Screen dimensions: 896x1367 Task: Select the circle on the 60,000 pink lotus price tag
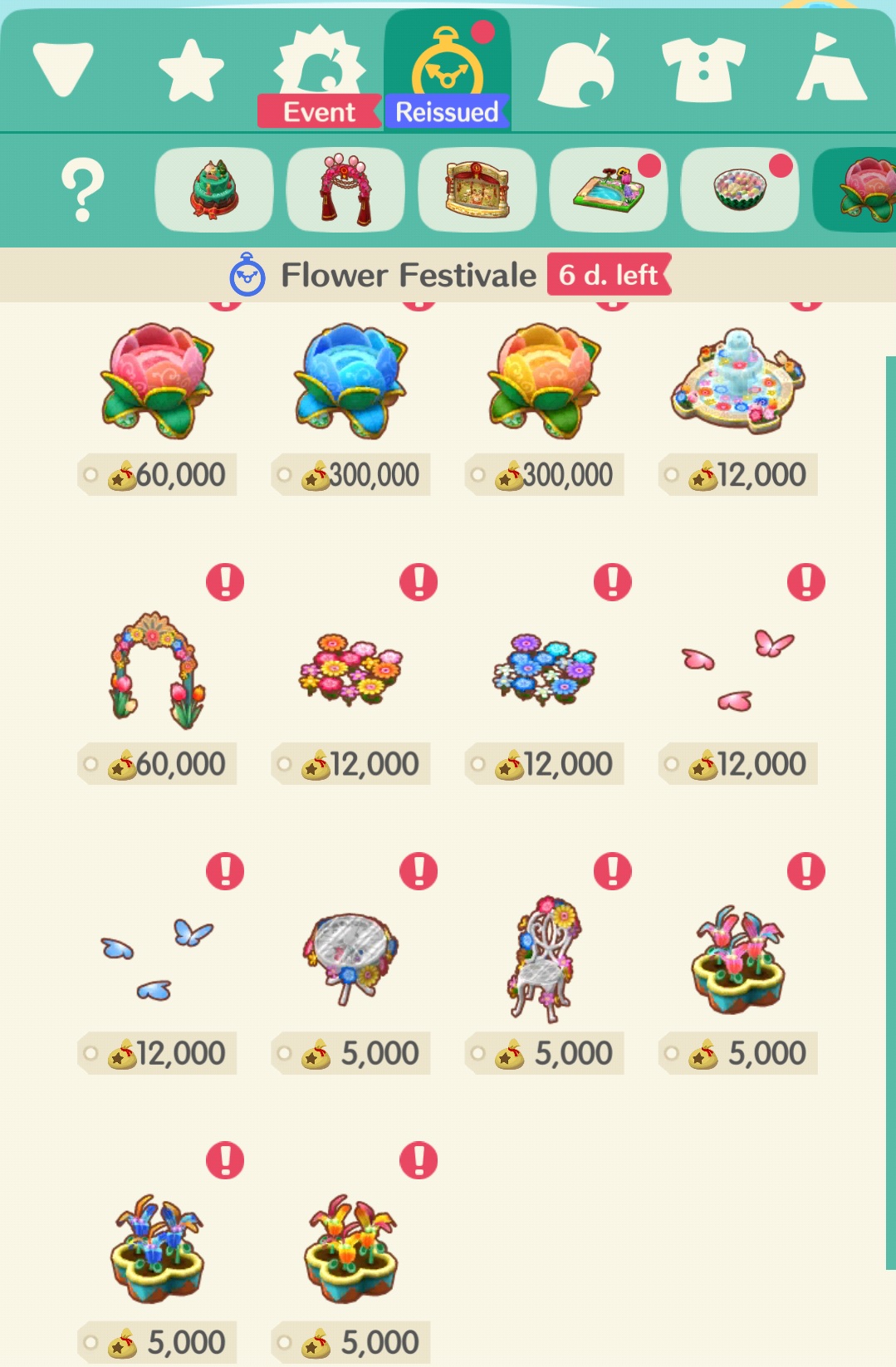(90, 473)
